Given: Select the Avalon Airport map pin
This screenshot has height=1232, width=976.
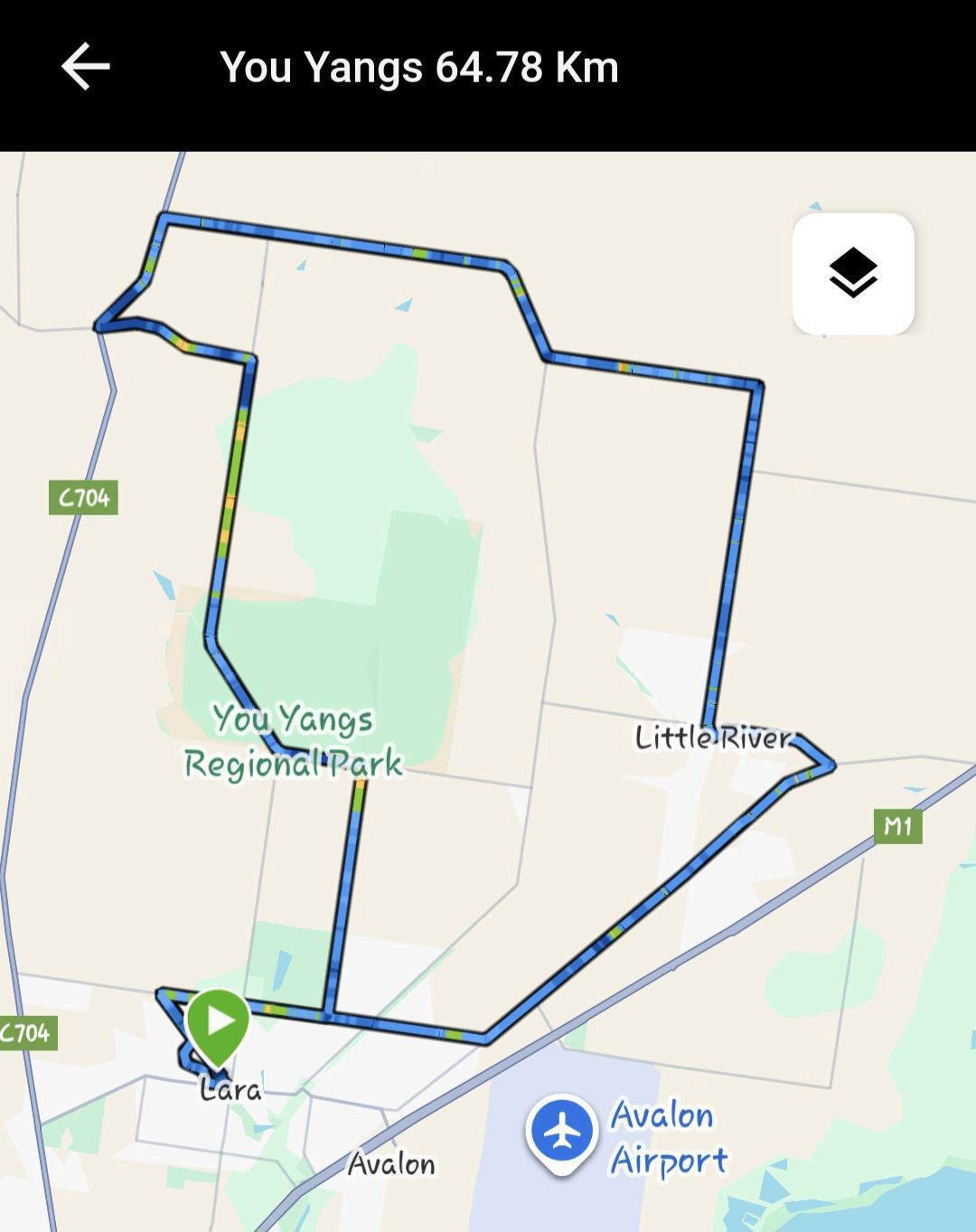Looking at the screenshot, I should coord(561,1133).
